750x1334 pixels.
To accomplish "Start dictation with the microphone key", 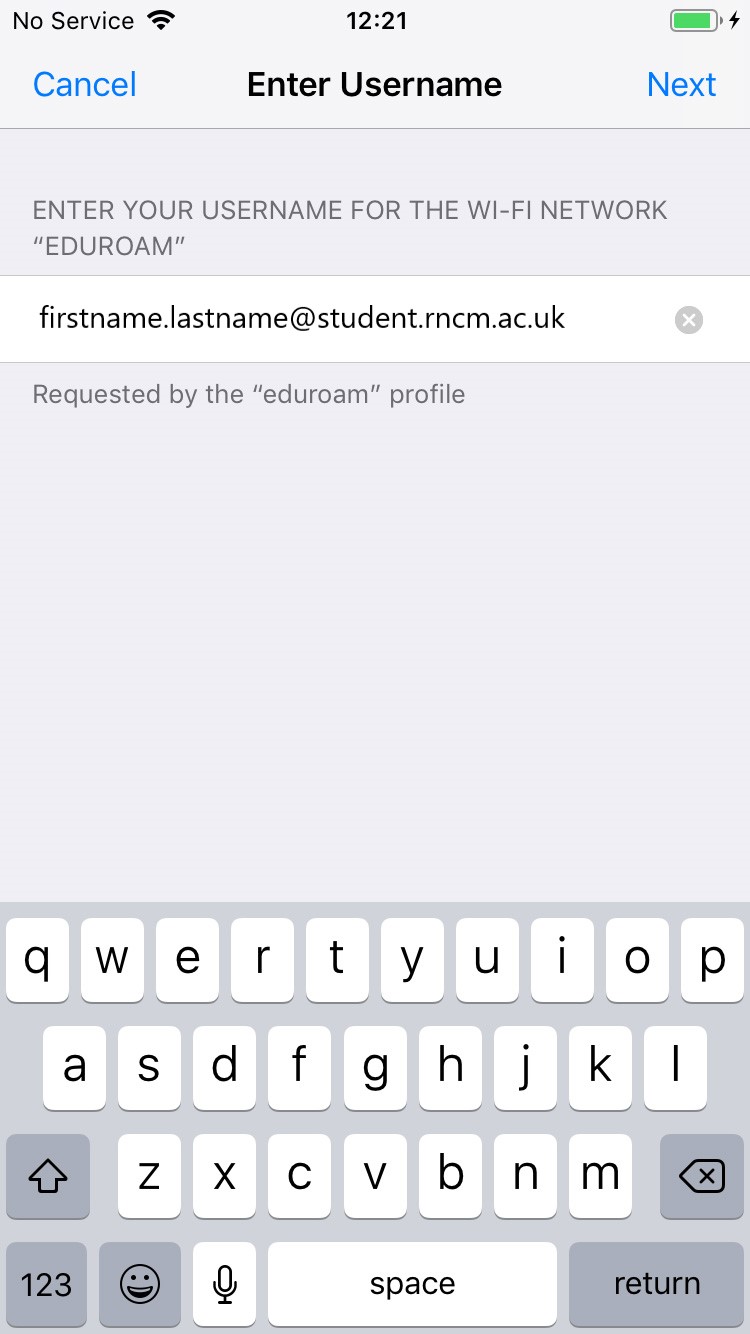I will tap(225, 1284).
